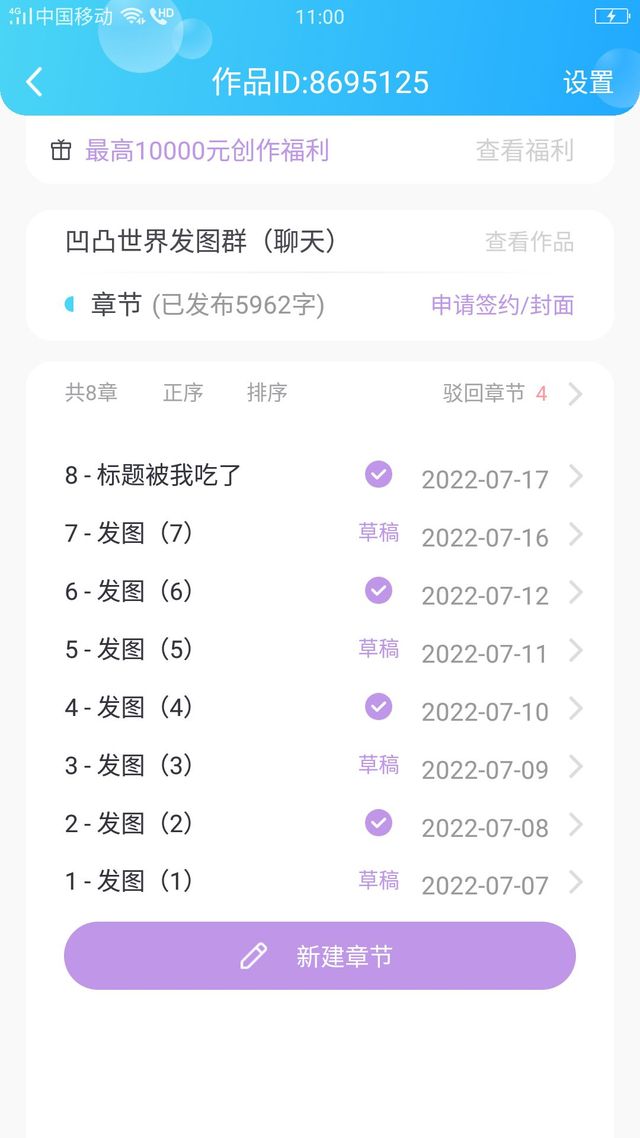Go back using the top-left arrow
640x1138 pixels.
[x=34, y=82]
